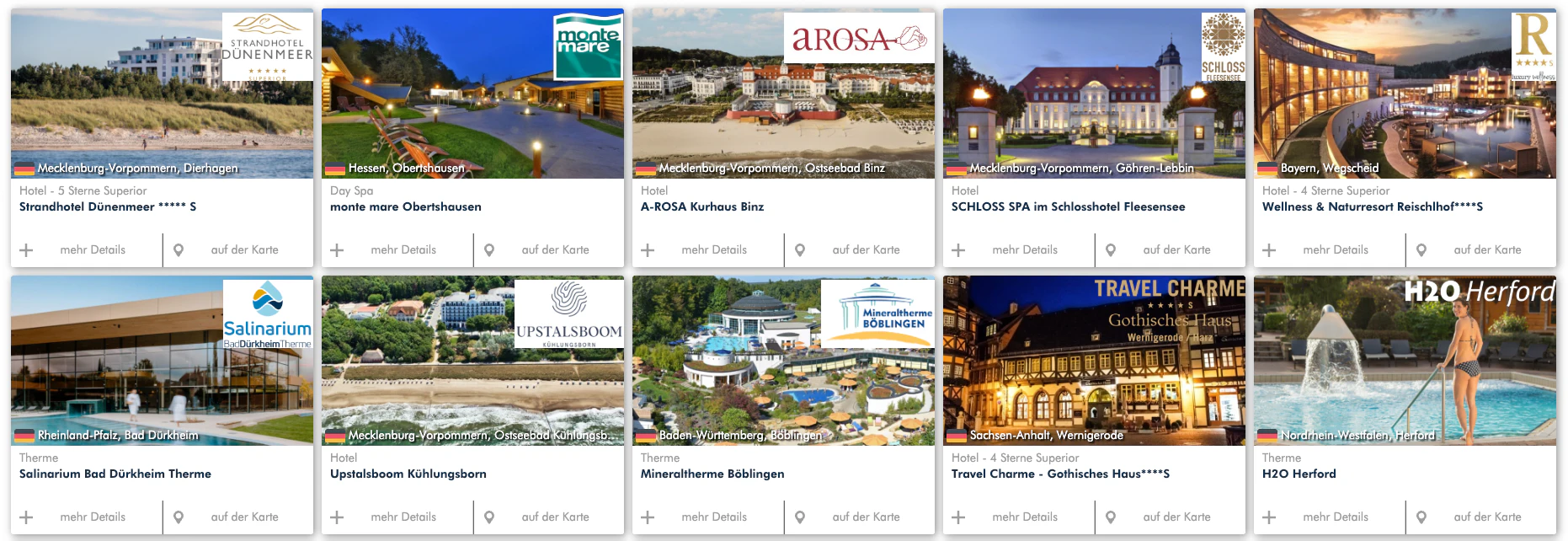Tap mehr Details for Mineraltherme Böblingen
The width and height of the screenshot is (1568, 541).
coord(713,517)
